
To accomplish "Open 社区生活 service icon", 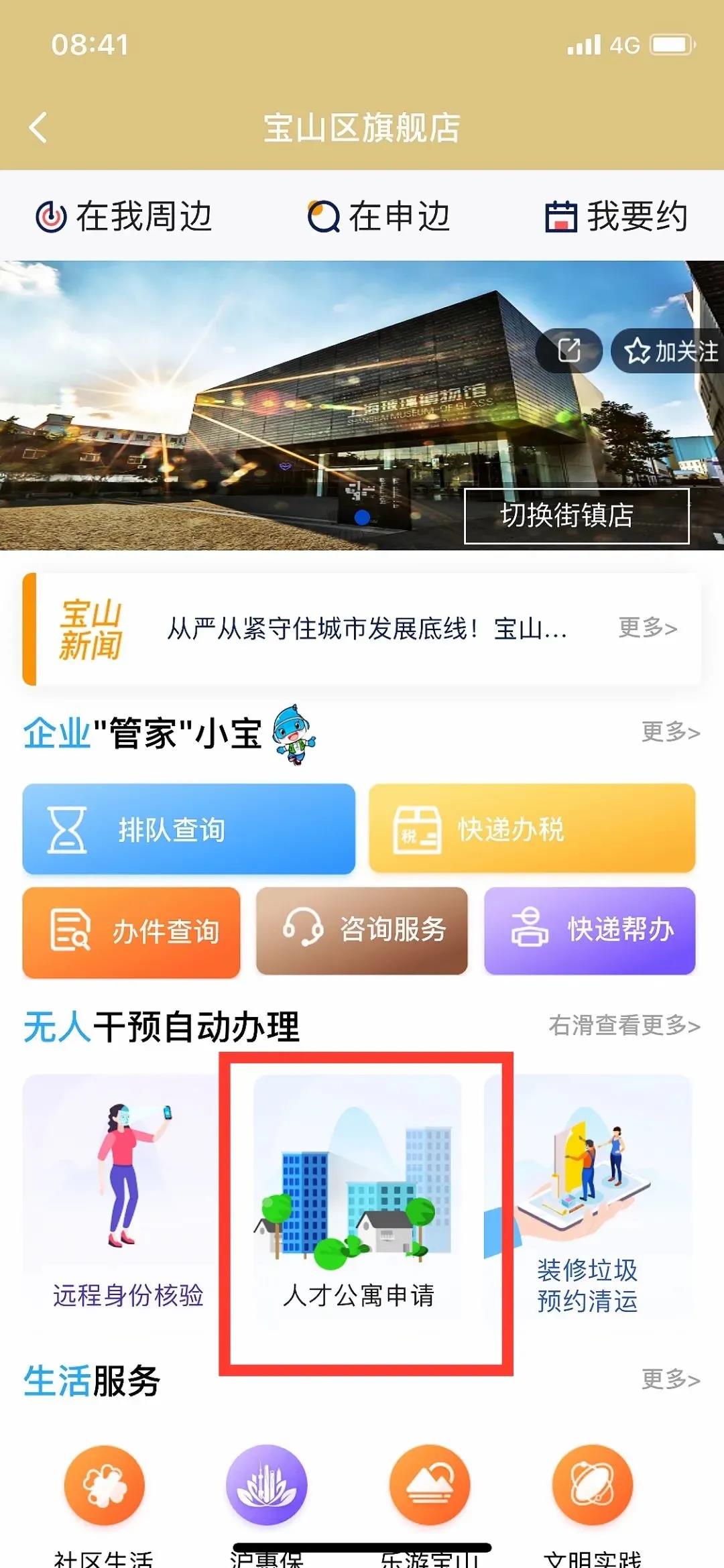I will click(104, 1486).
